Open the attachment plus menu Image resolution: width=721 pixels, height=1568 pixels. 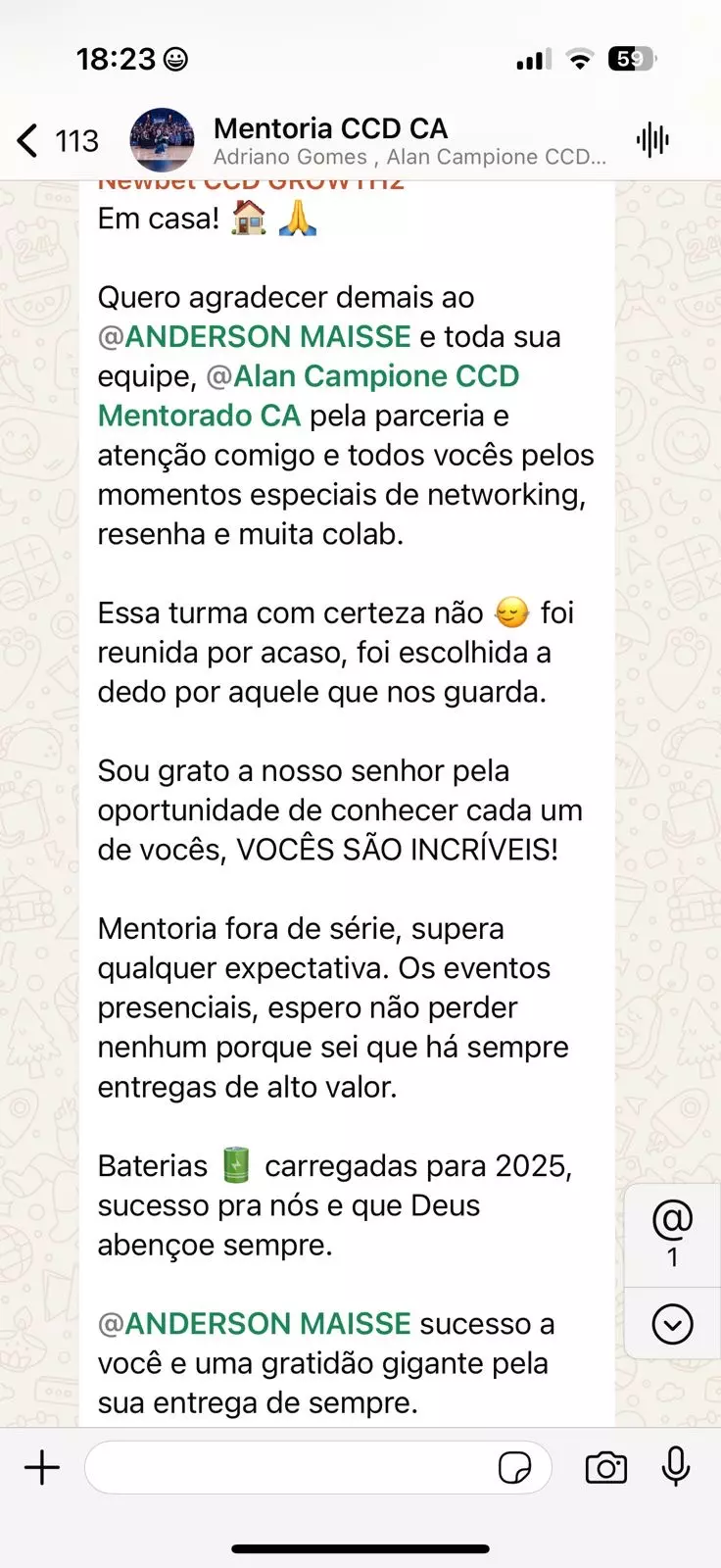tap(42, 1467)
